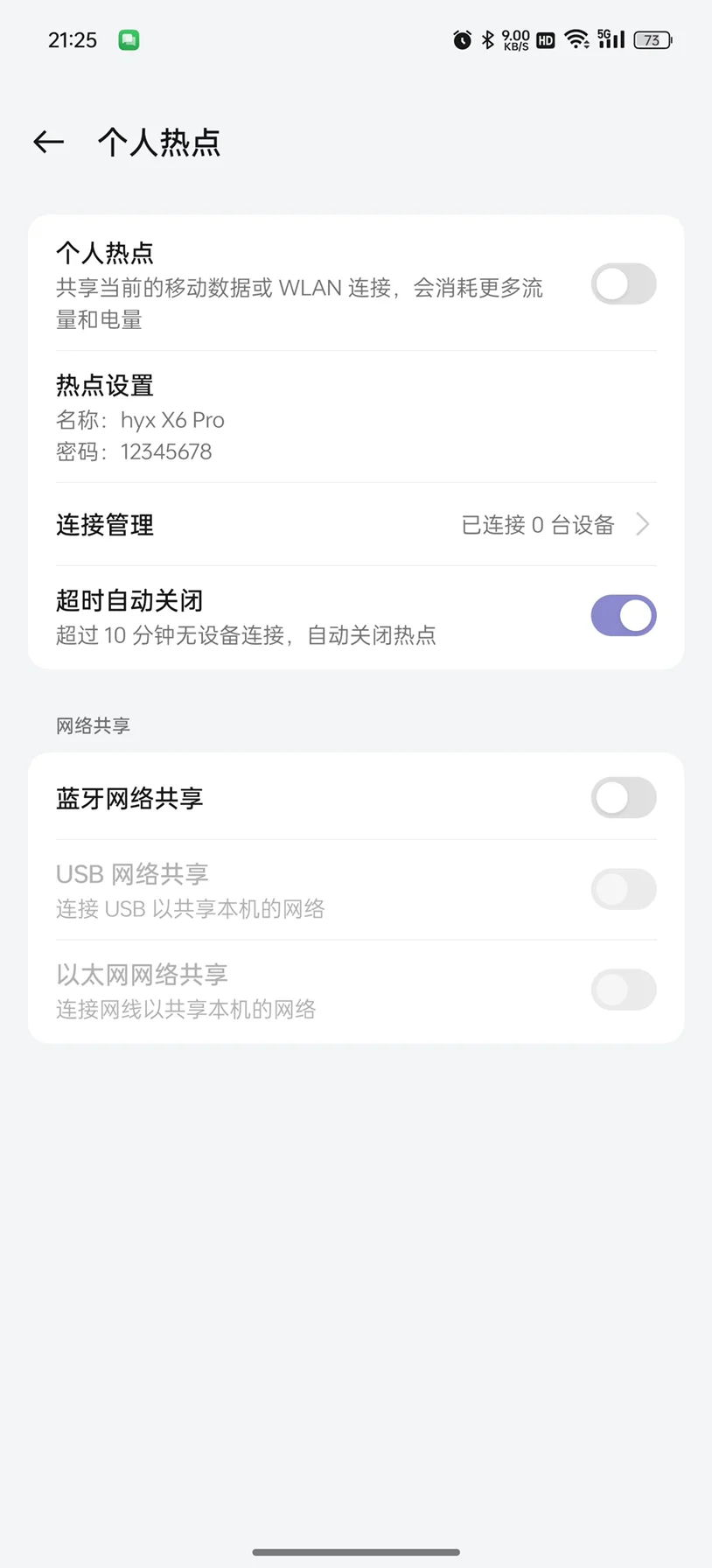Enable the 个人热点 switch
This screenshot has width=712, height=1568.
(x=624, y=284)
